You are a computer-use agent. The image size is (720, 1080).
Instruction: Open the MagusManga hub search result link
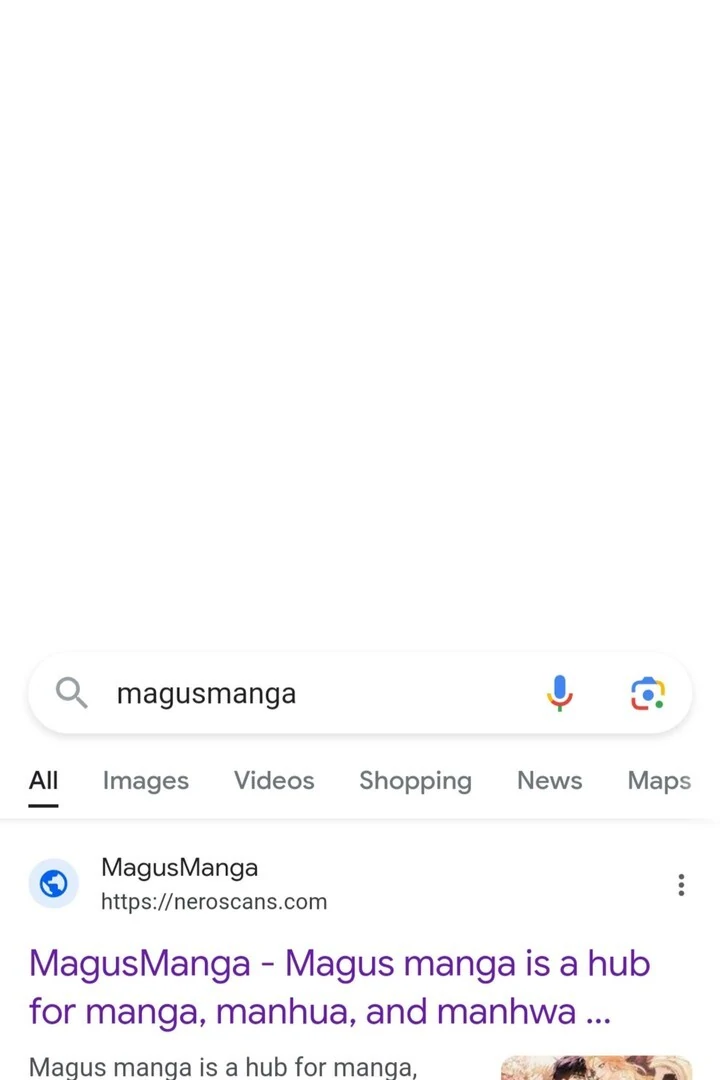point(339,988)
